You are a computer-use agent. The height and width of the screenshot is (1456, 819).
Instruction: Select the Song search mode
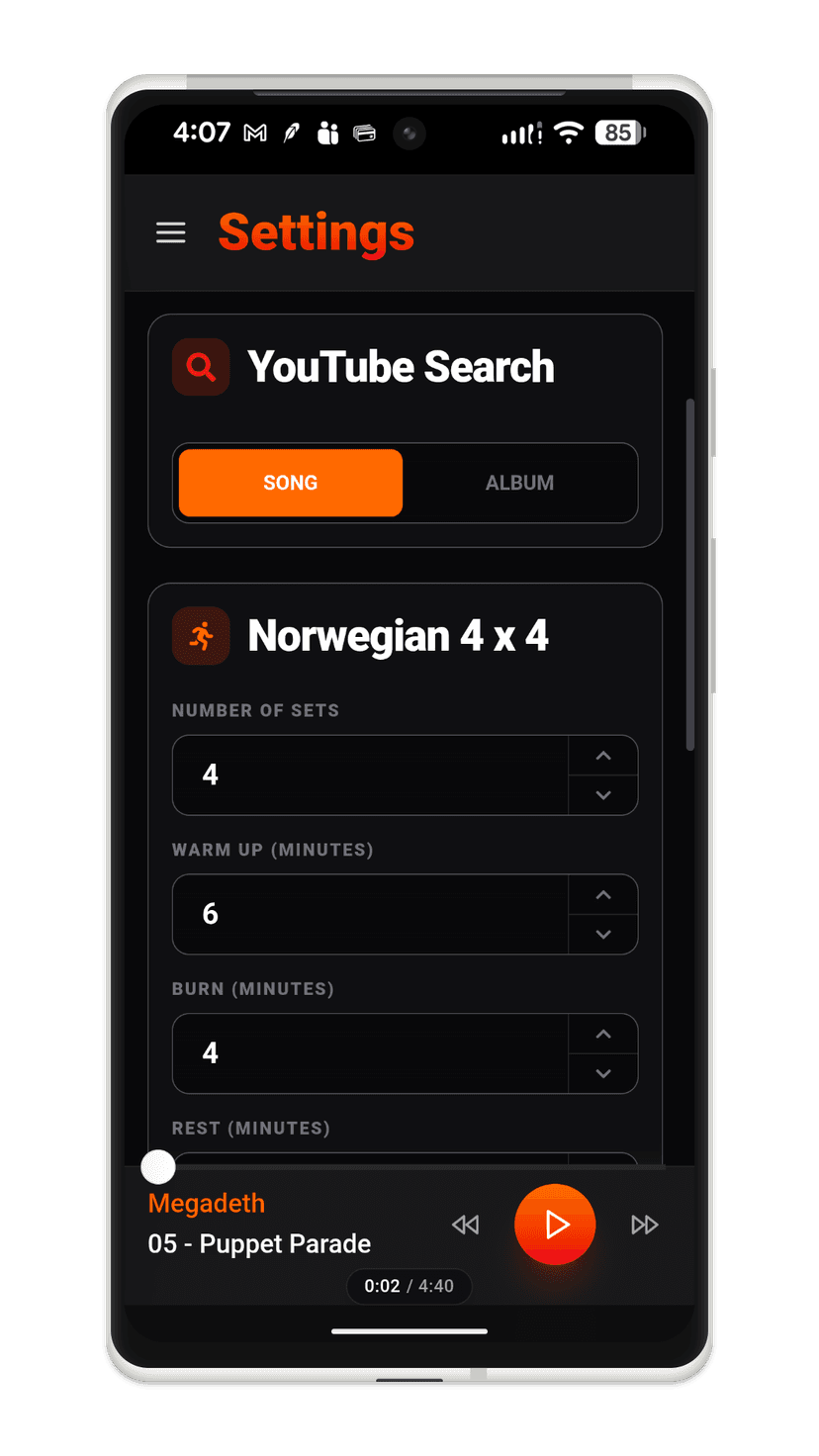tap(290, 483)
